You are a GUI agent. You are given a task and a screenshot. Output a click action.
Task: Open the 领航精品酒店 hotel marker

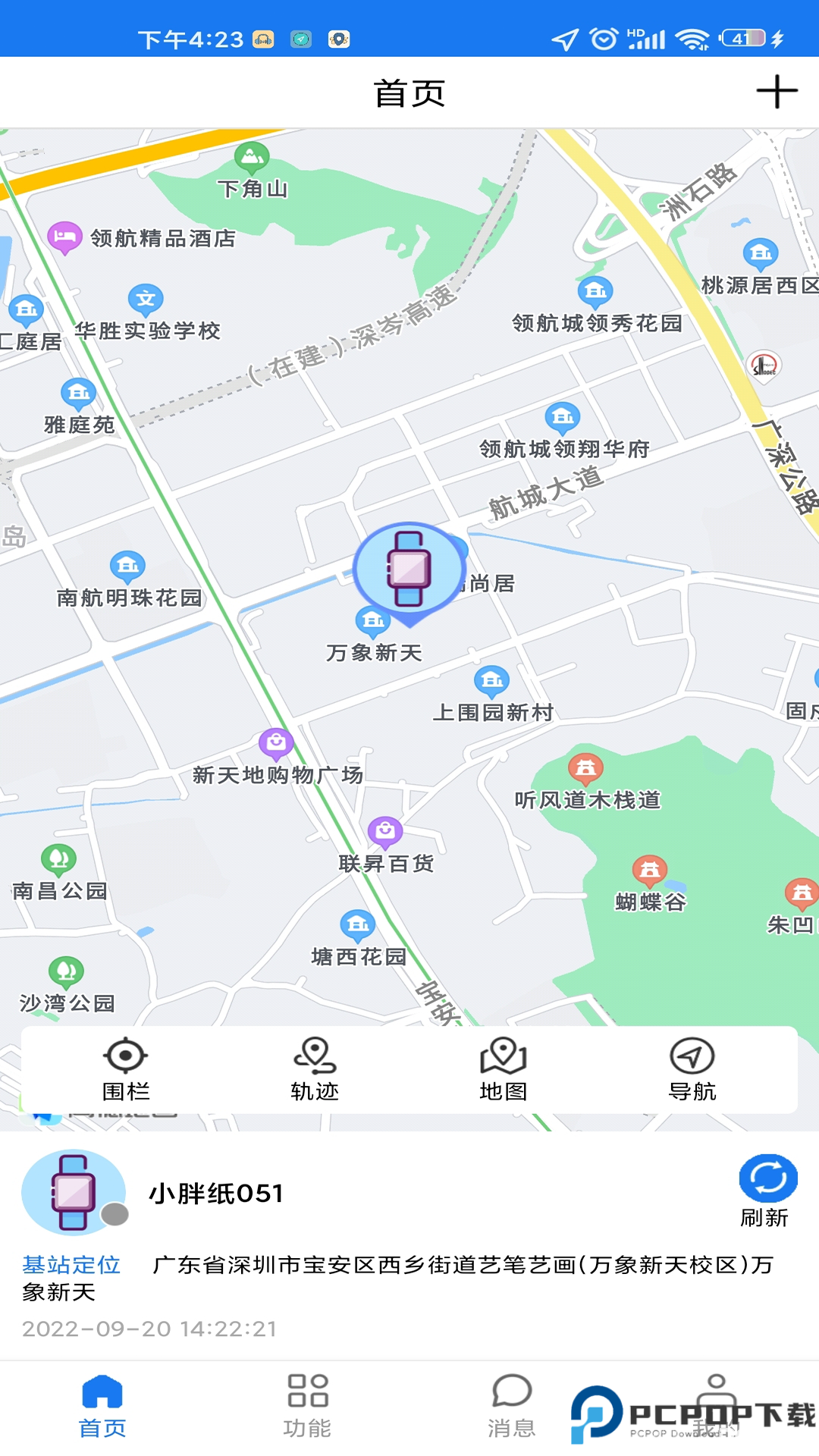pos(67,237)
